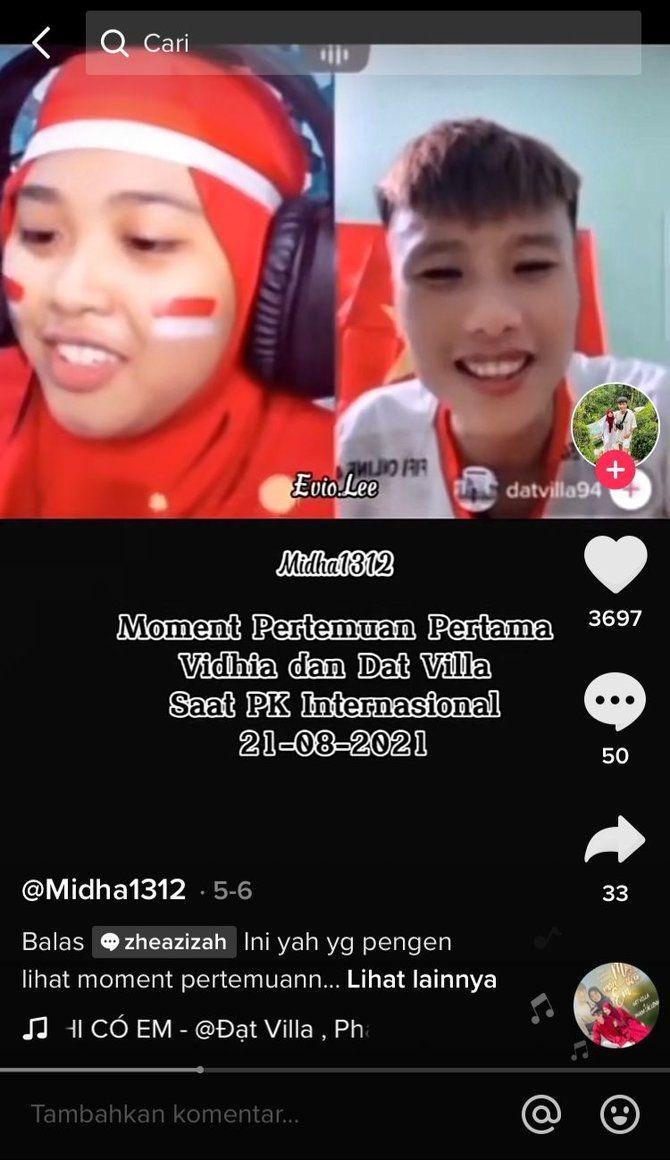Mention someone with the @ icon
The height and width of the screenshot is (1160, 670).
(541, 1114)
